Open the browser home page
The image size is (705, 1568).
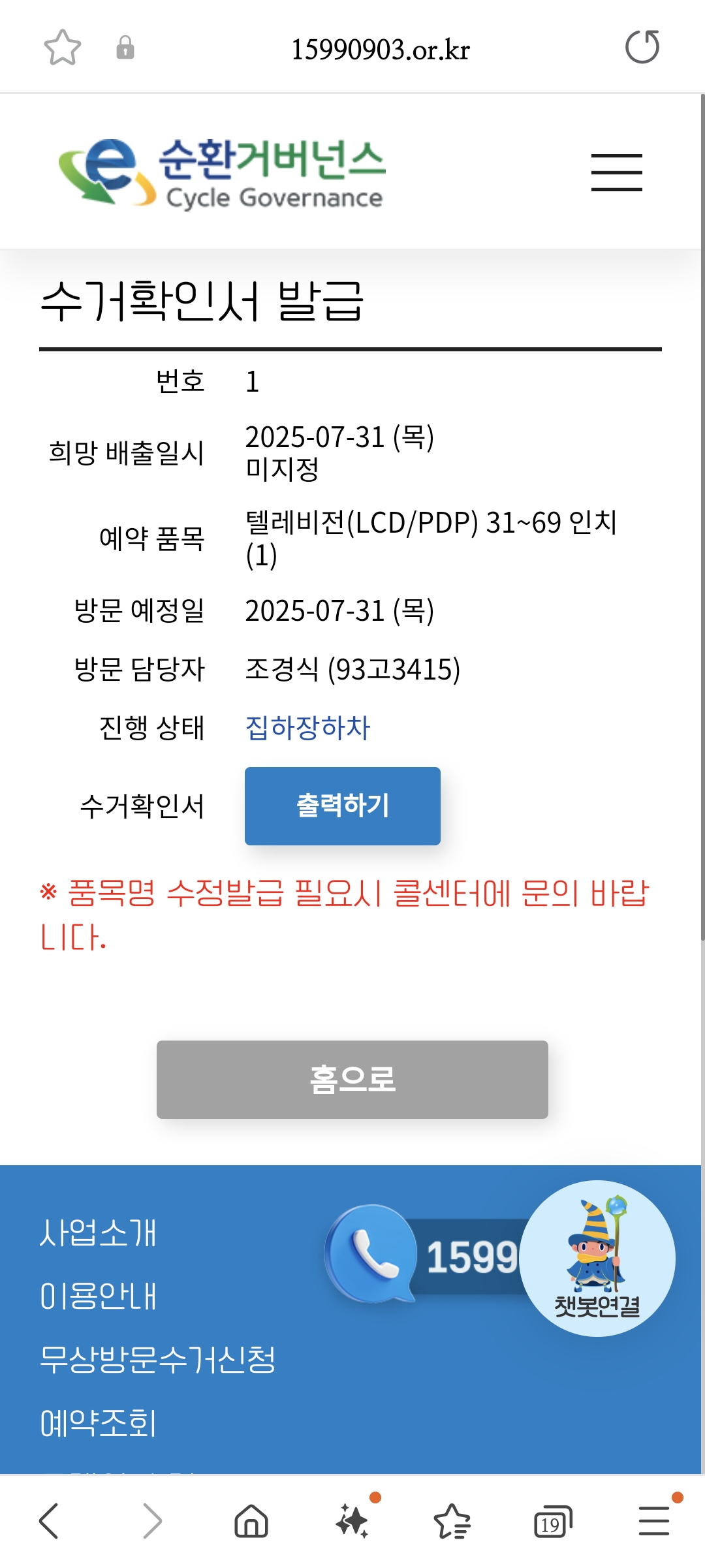pyautogui.click(x=251, y=1521)
